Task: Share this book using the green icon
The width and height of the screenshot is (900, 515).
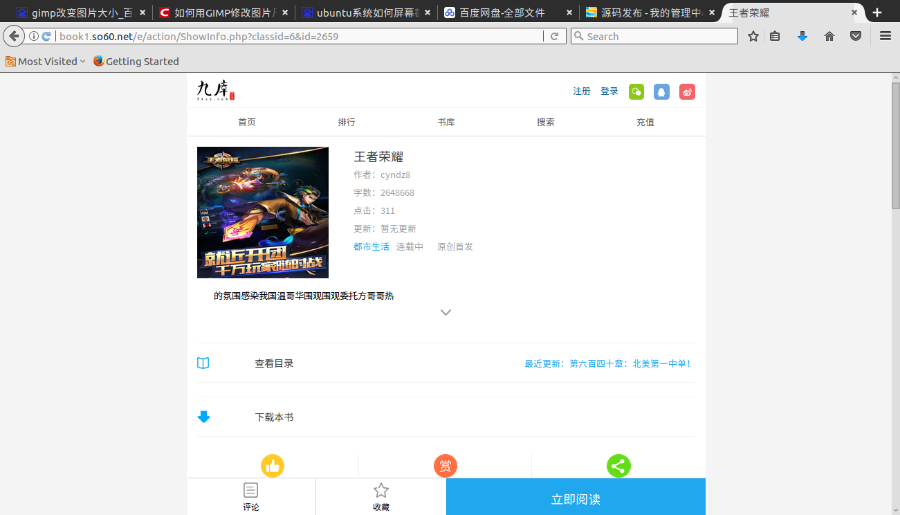Action: pyautogui.click(x=619, y=465)
